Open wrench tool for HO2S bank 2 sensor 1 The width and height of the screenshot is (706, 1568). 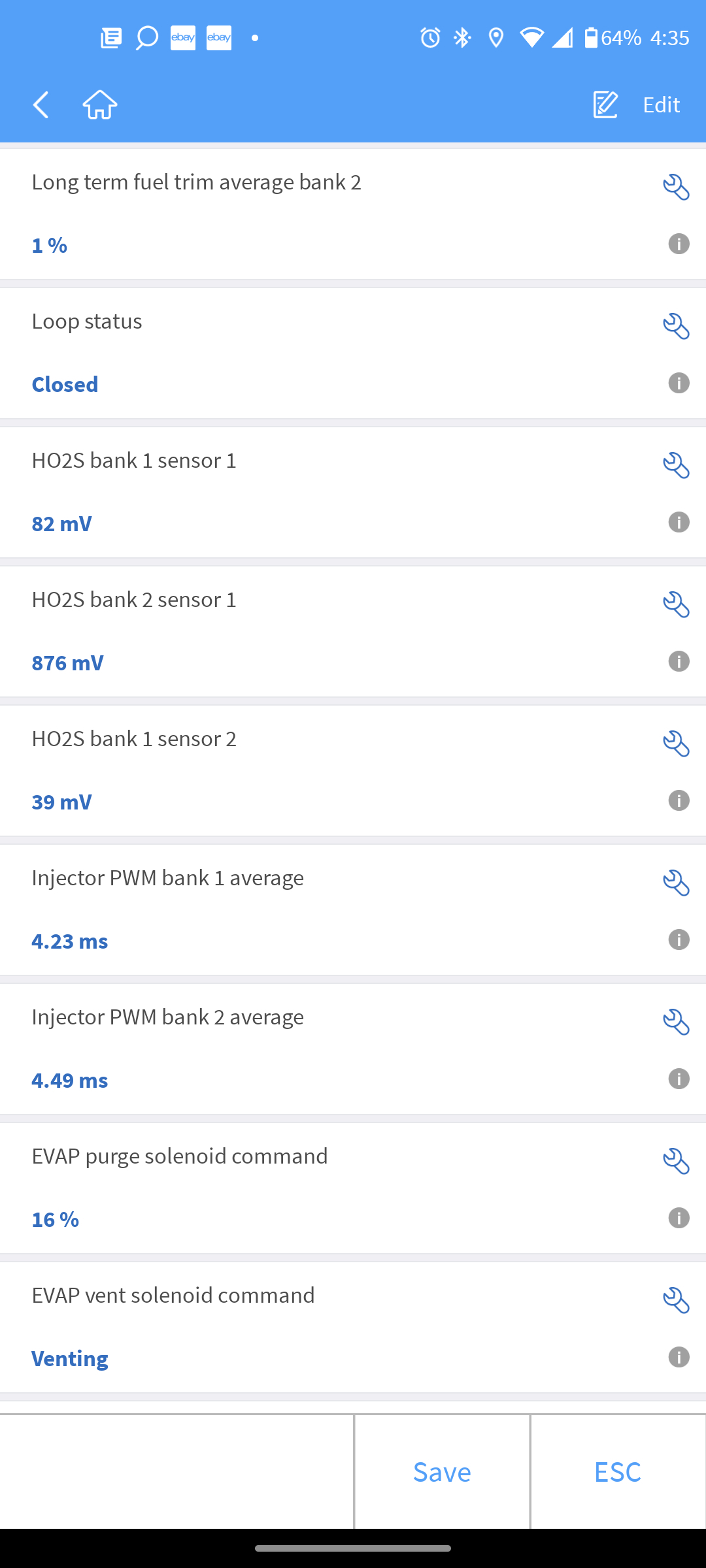[x=676, y=604]
